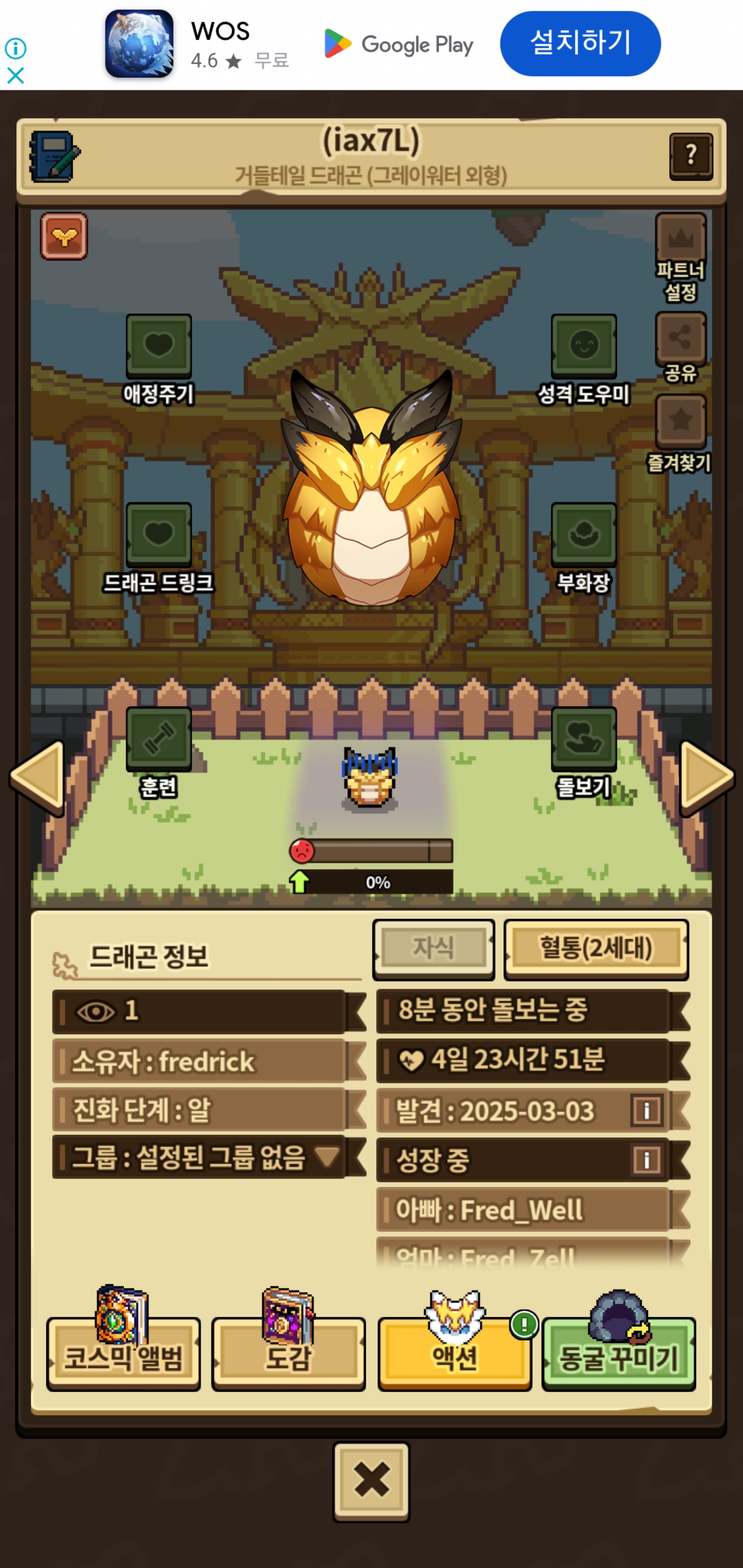Share this dragon via 공유

coord(680,339)
